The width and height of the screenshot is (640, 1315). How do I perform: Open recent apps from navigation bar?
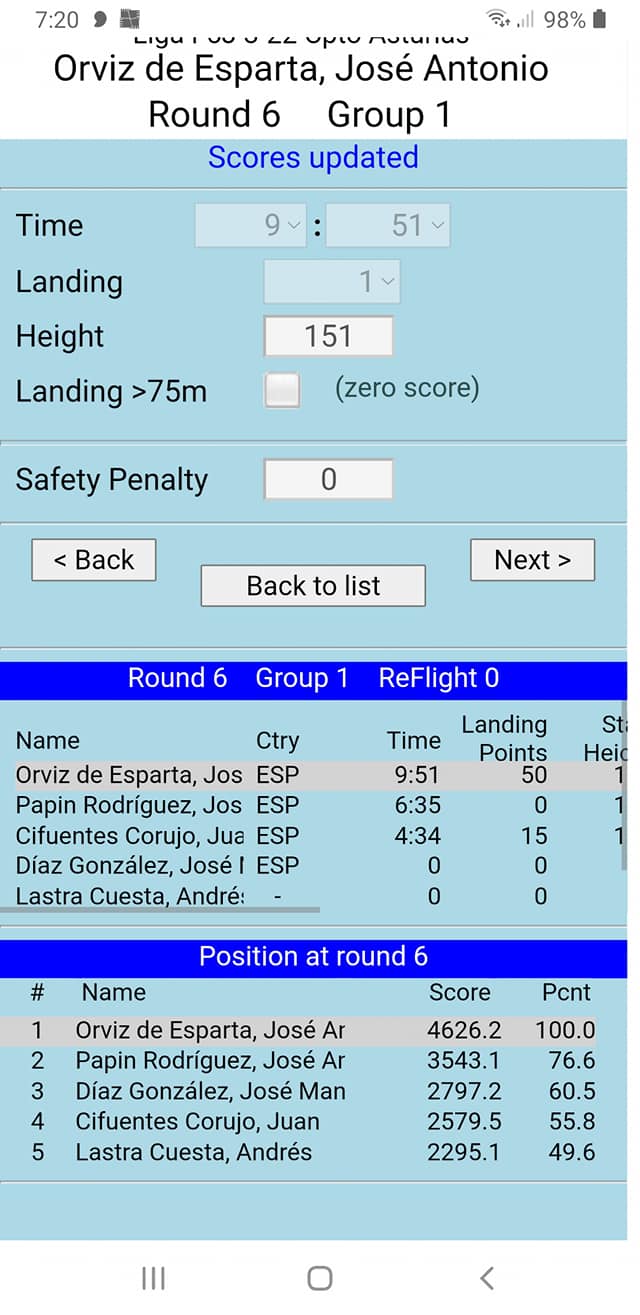click(x=153, y=1277)
